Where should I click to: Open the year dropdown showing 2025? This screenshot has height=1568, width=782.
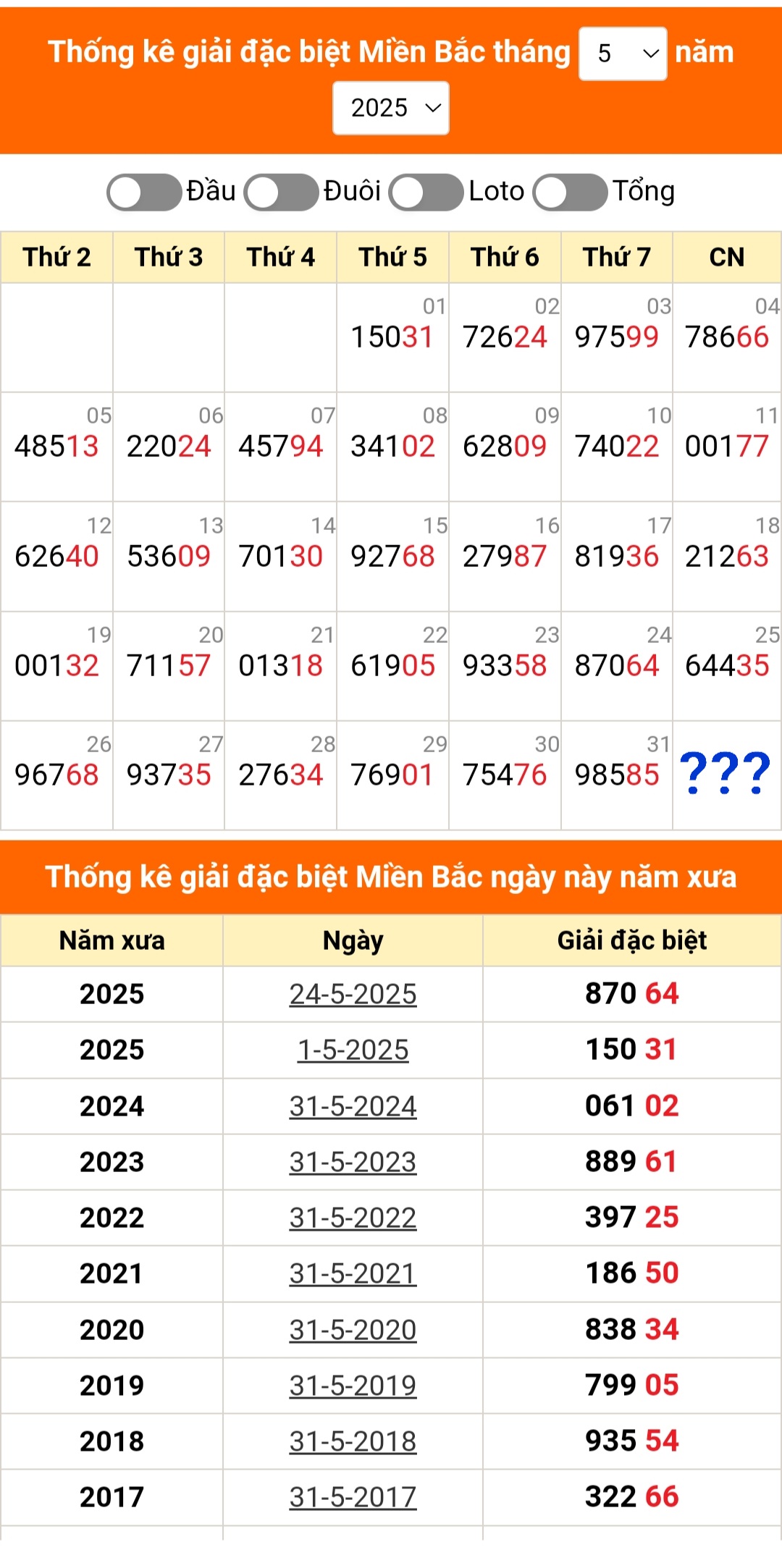391,108
